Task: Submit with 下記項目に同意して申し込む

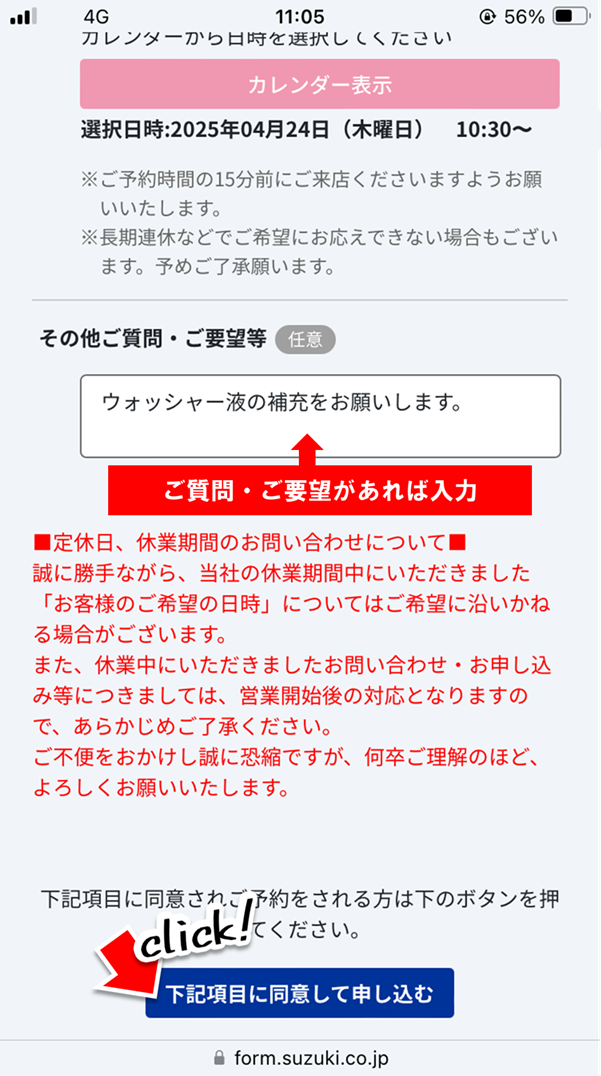Action: click(300, 993)
